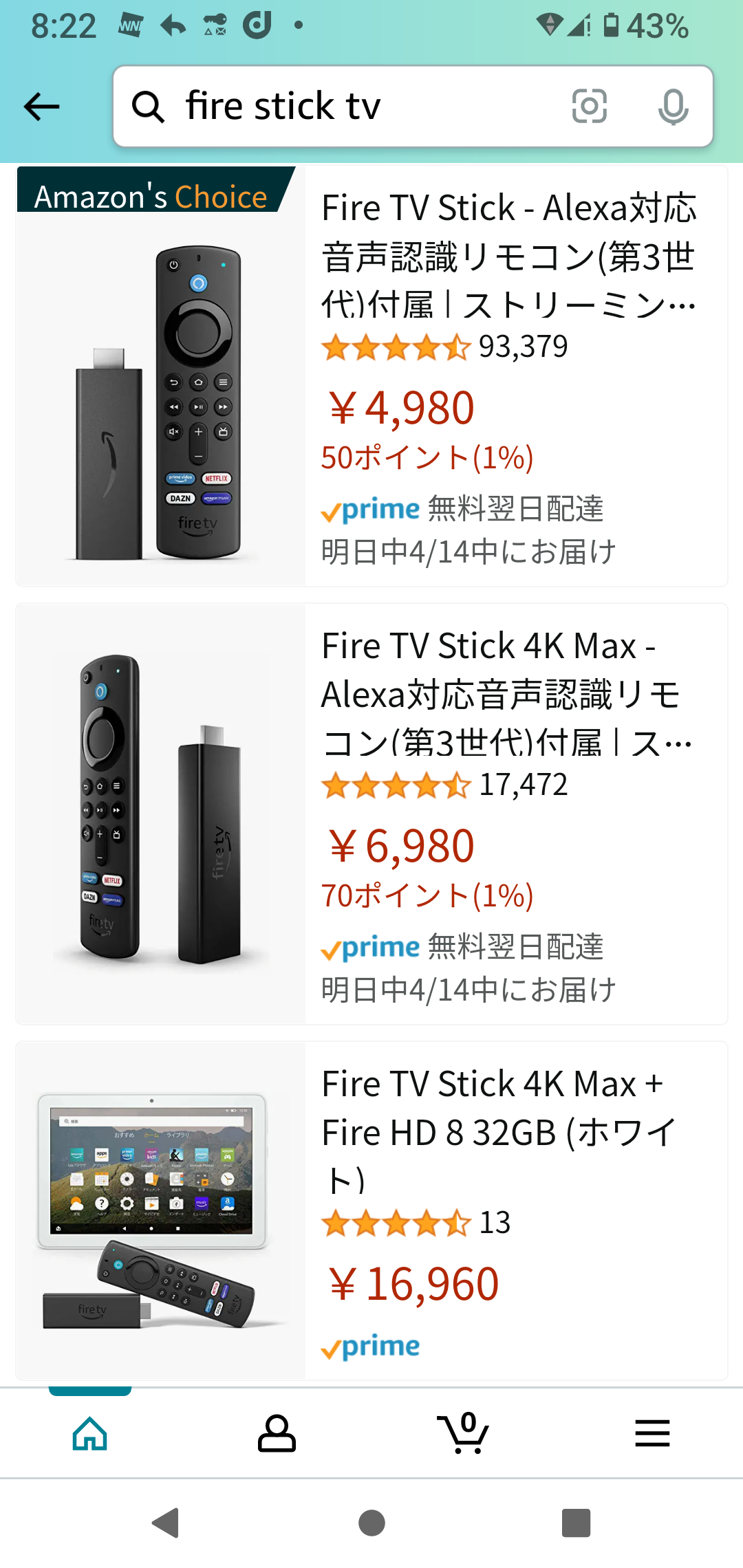The image size is (743, 1568).
Task: Tap the camera visual search icon
Action: point(589,107)
